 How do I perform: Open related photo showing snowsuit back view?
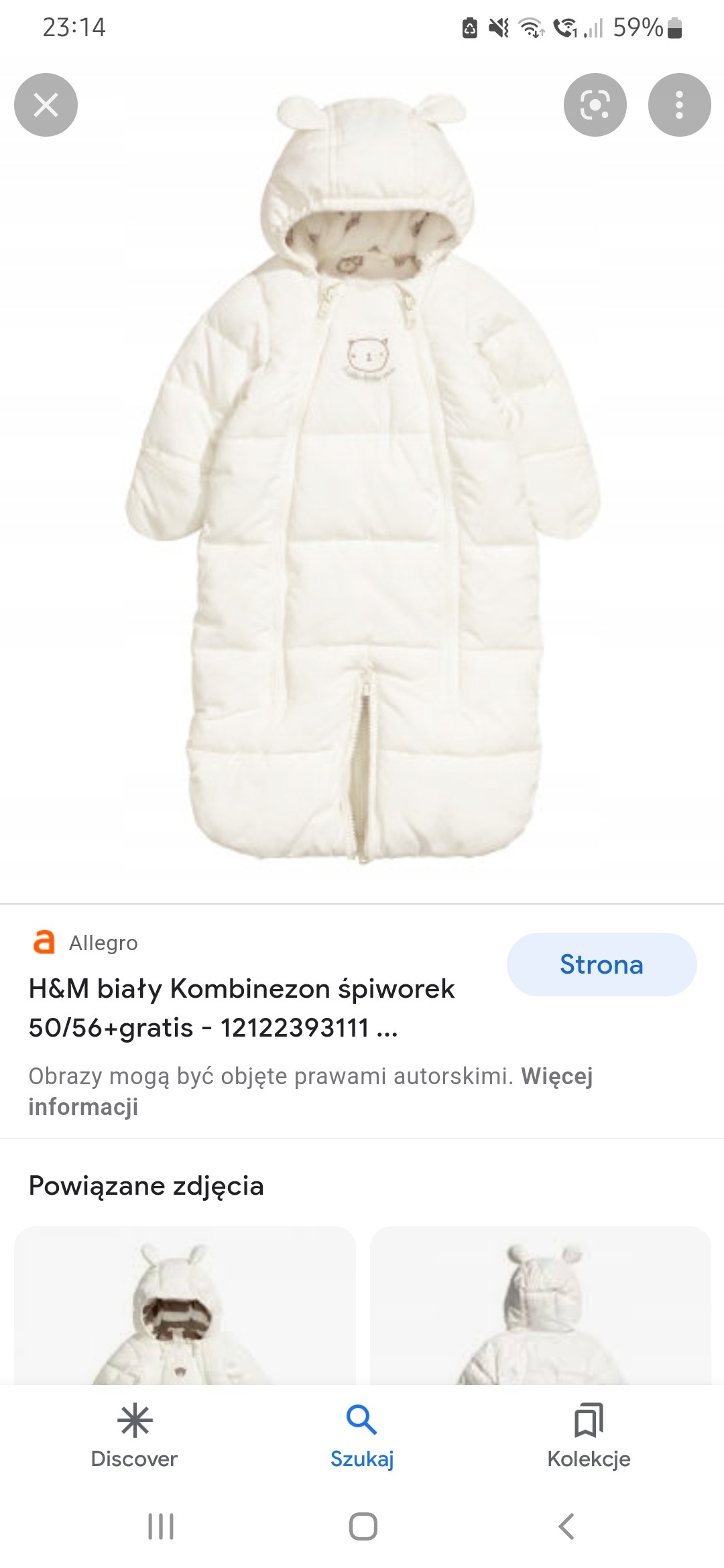[x=540, y=1307]
